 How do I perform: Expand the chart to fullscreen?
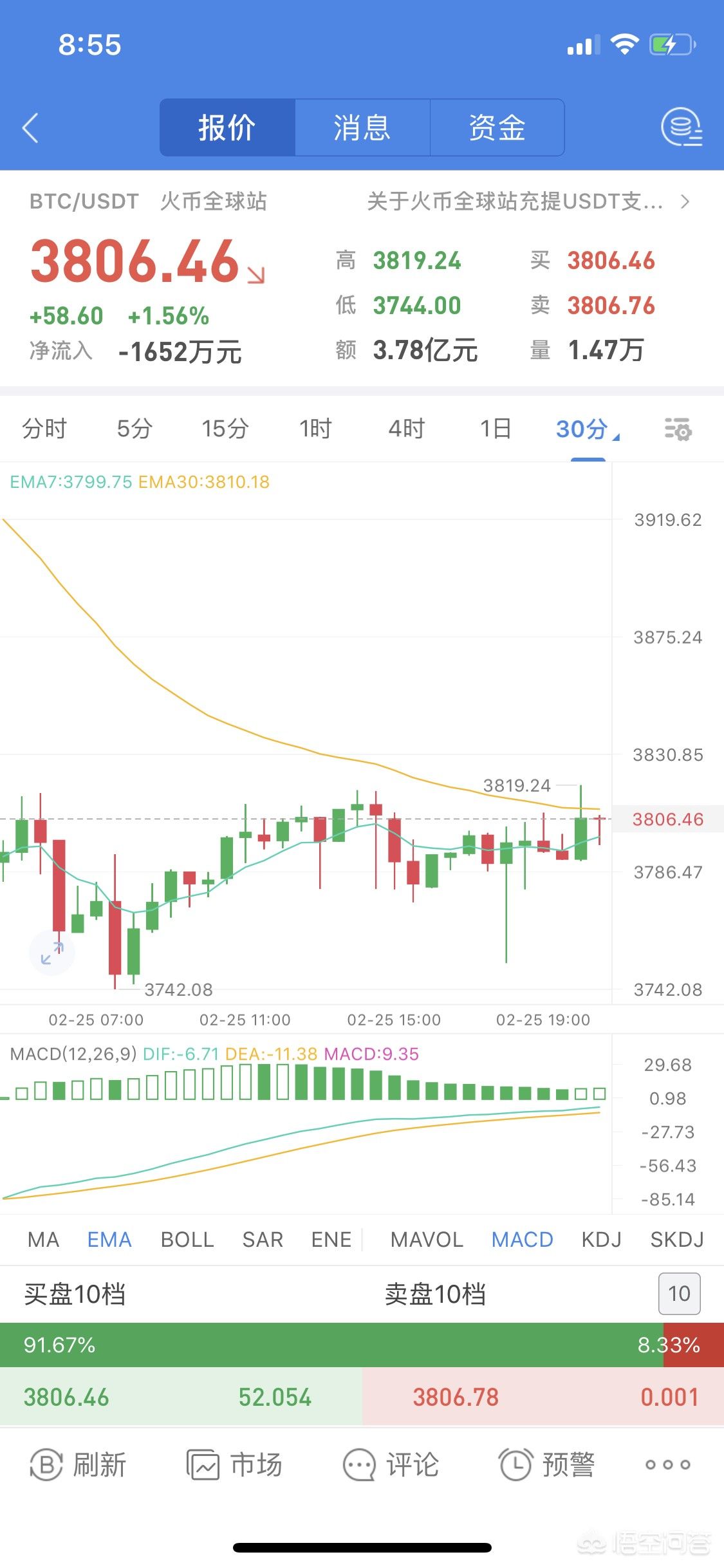coord(51,953)
